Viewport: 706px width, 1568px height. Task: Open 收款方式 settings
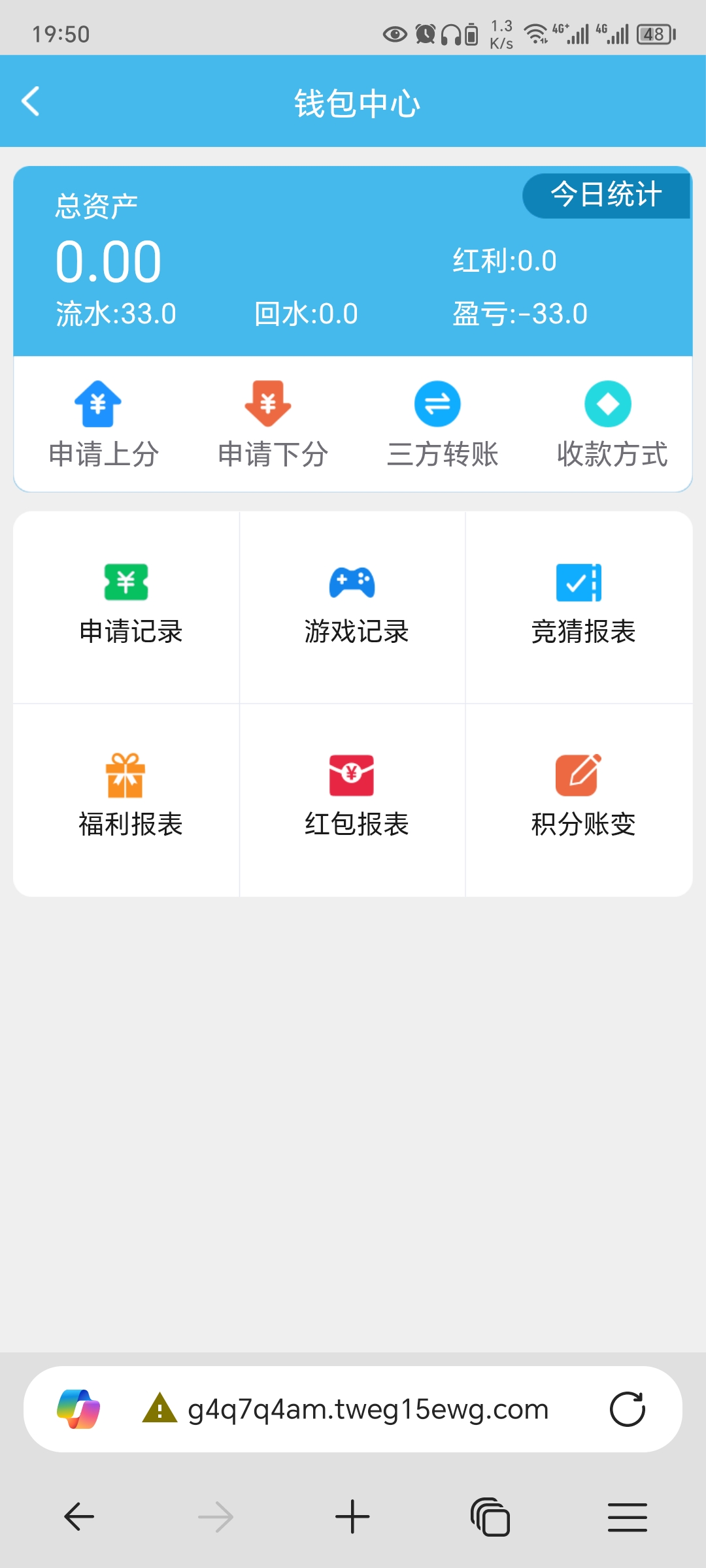pos(611,425)
